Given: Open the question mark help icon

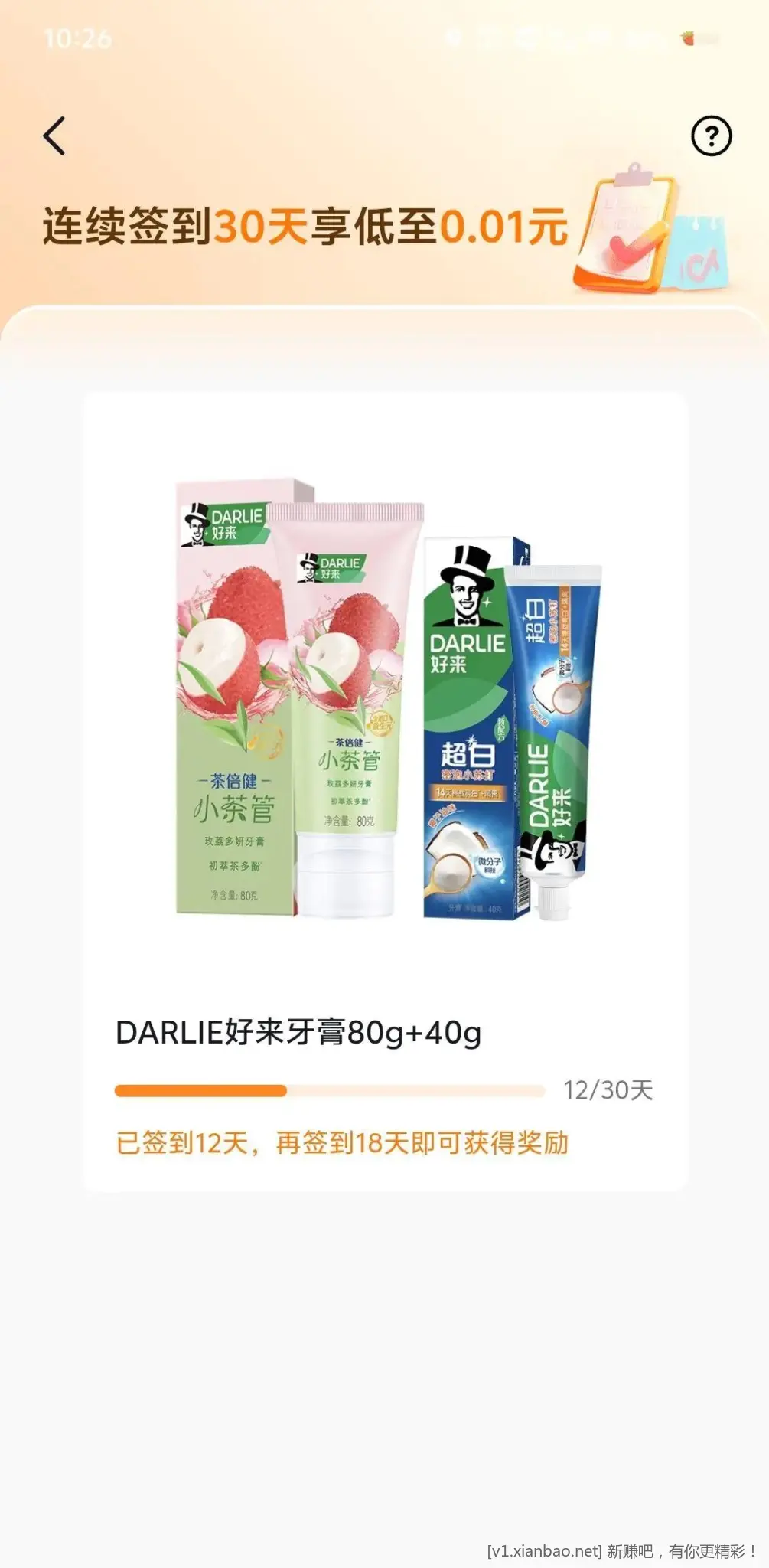Looking at the screenshot, I should click(x=711, y=136).
